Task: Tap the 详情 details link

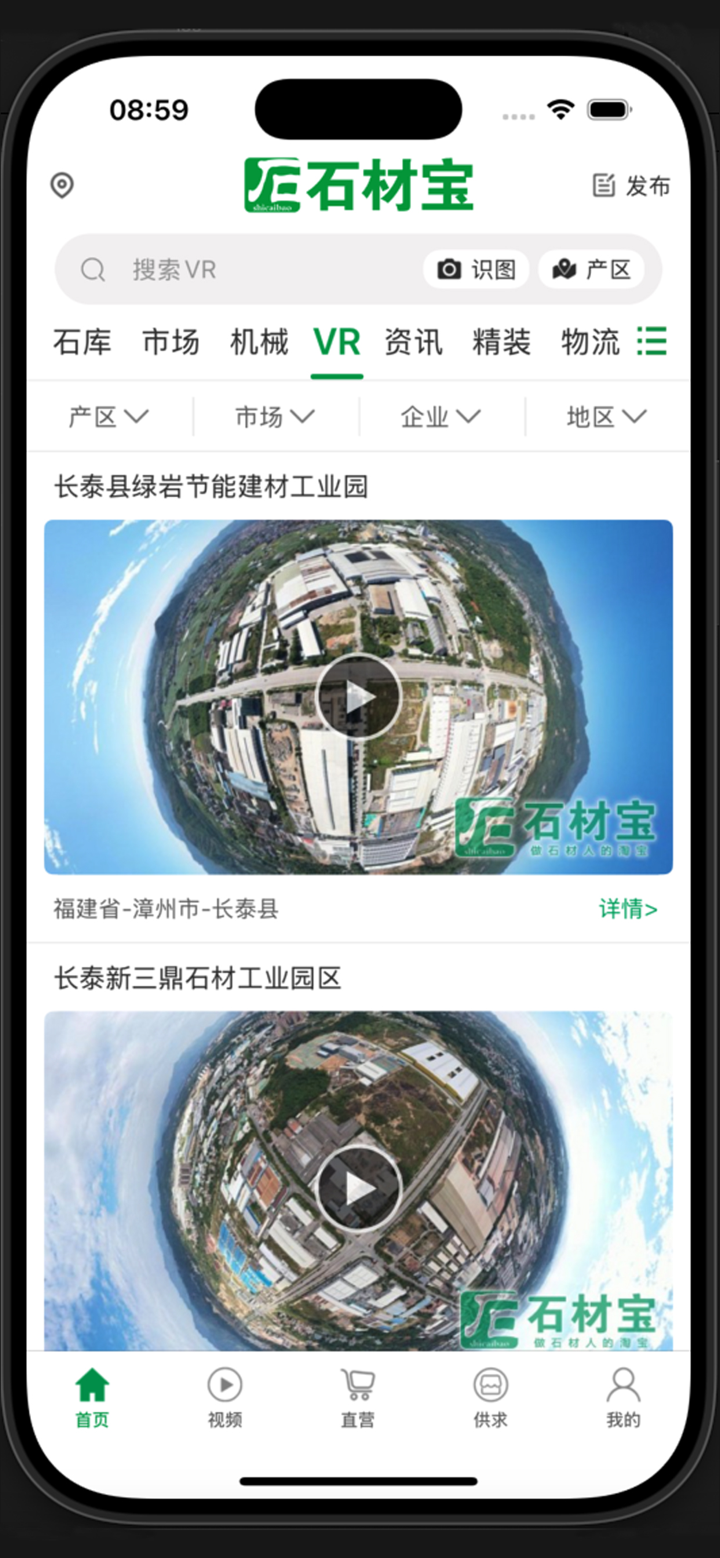Action: [x=627, y=910]
